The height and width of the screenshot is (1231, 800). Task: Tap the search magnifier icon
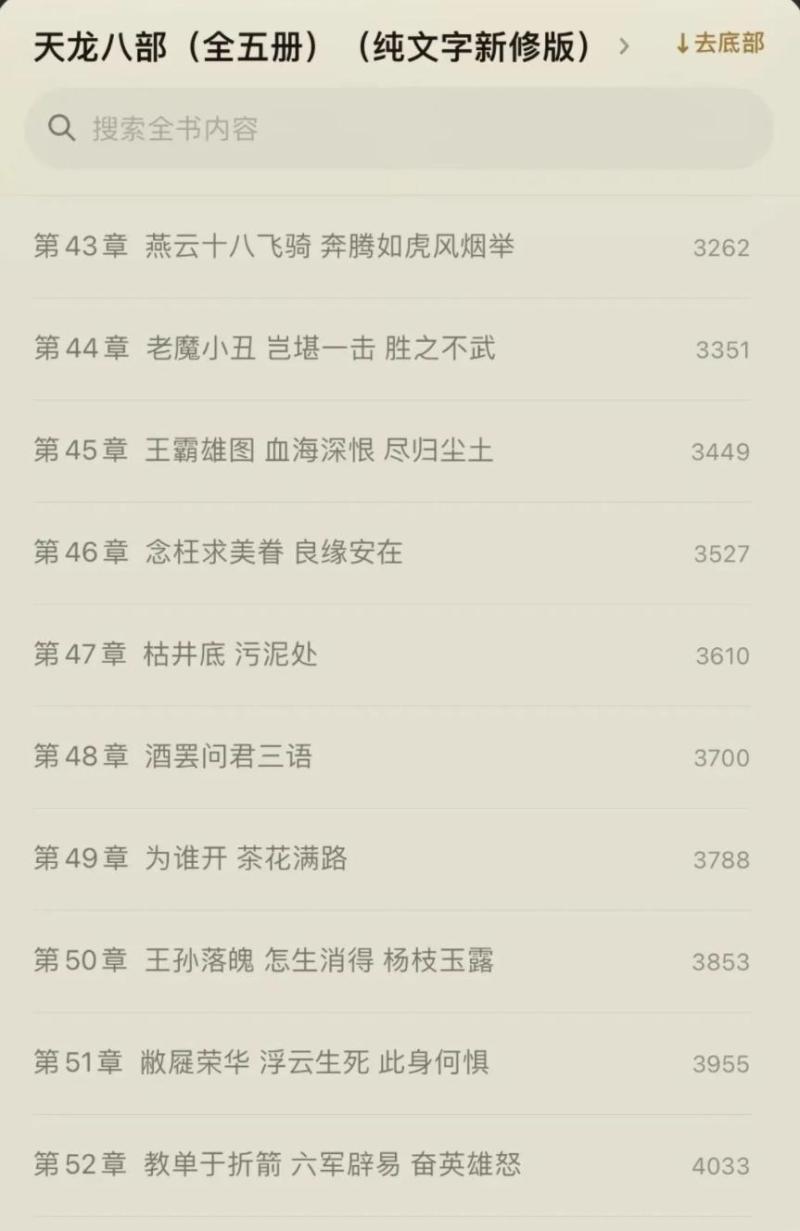62,128
